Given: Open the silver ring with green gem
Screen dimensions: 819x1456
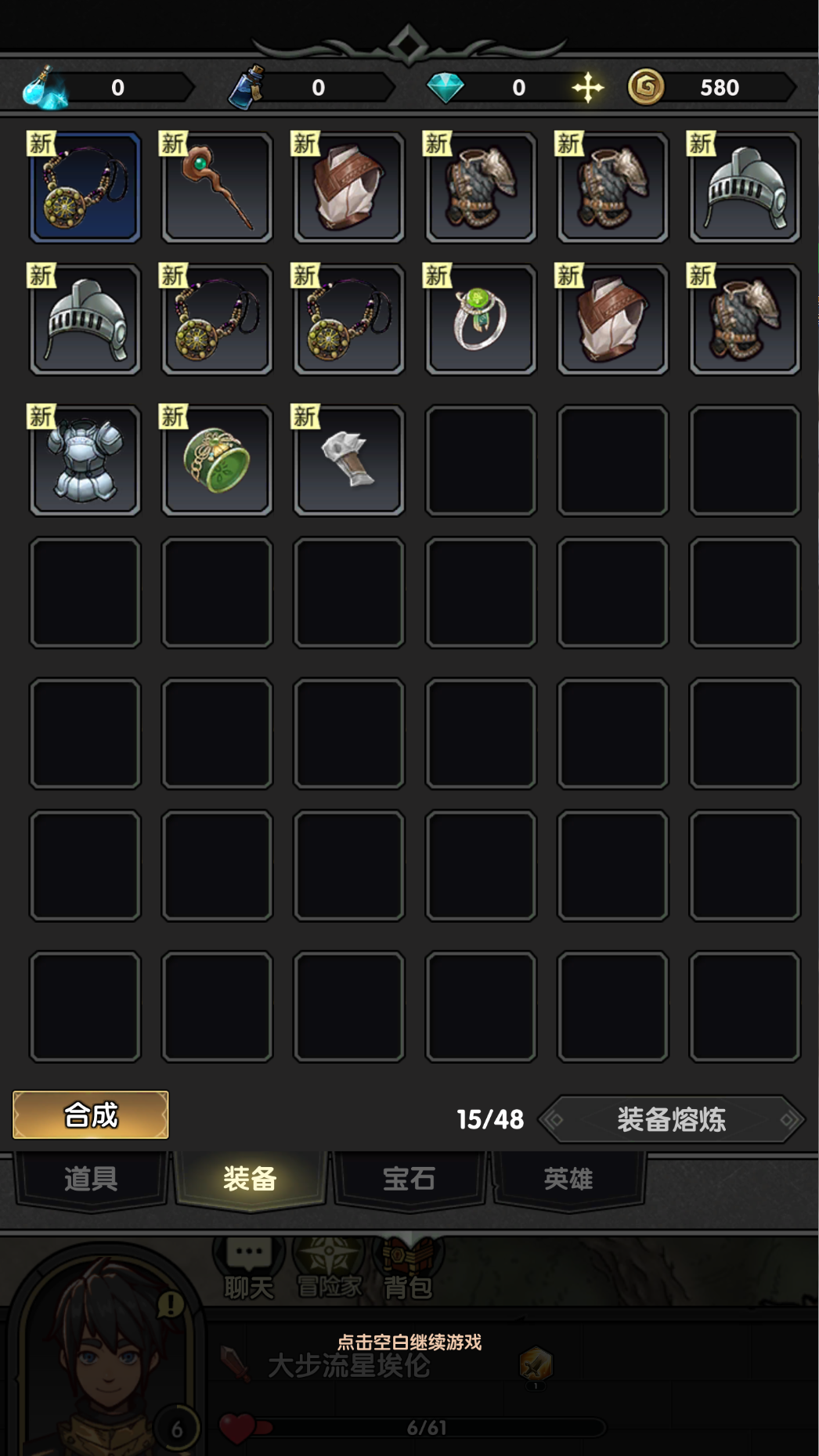Looking at the screenshot, I should 481,320.
